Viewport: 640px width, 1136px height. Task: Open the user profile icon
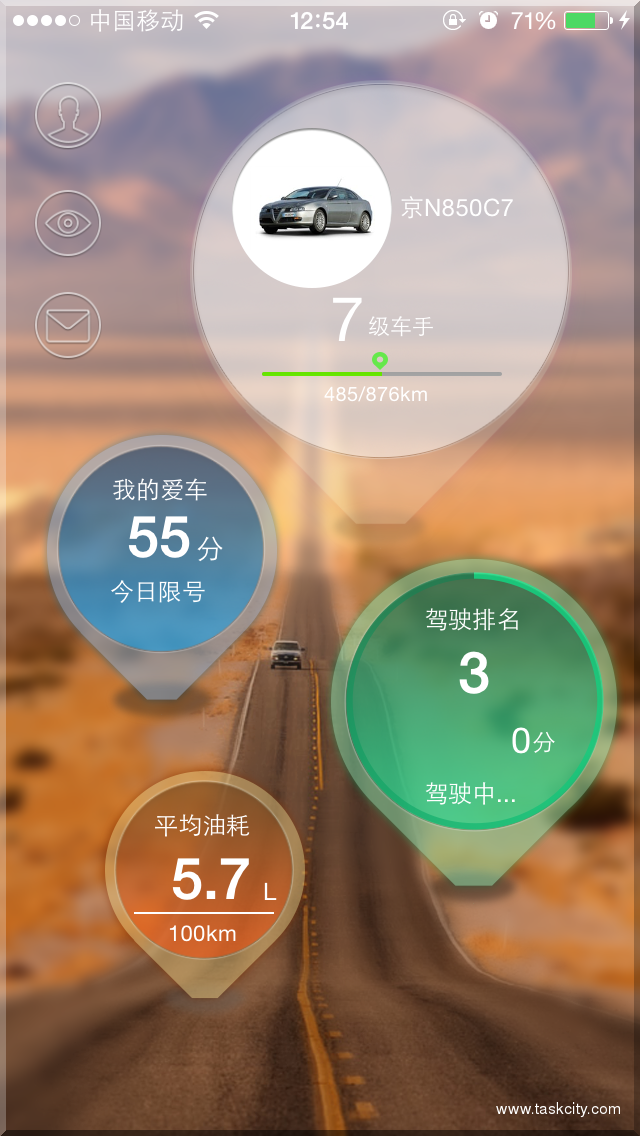(x=68, y=116)
